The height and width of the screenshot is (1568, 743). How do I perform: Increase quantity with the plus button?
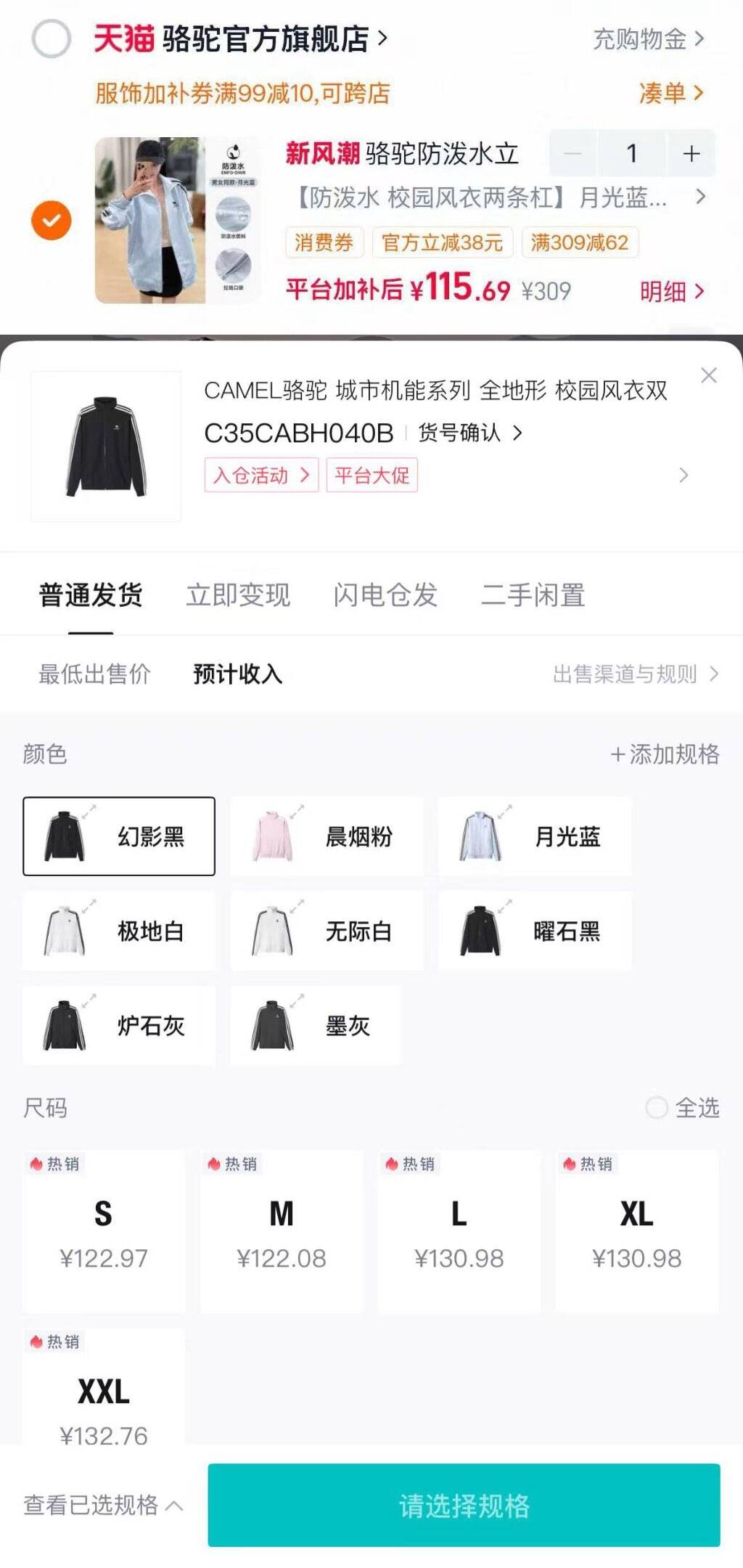691,153
